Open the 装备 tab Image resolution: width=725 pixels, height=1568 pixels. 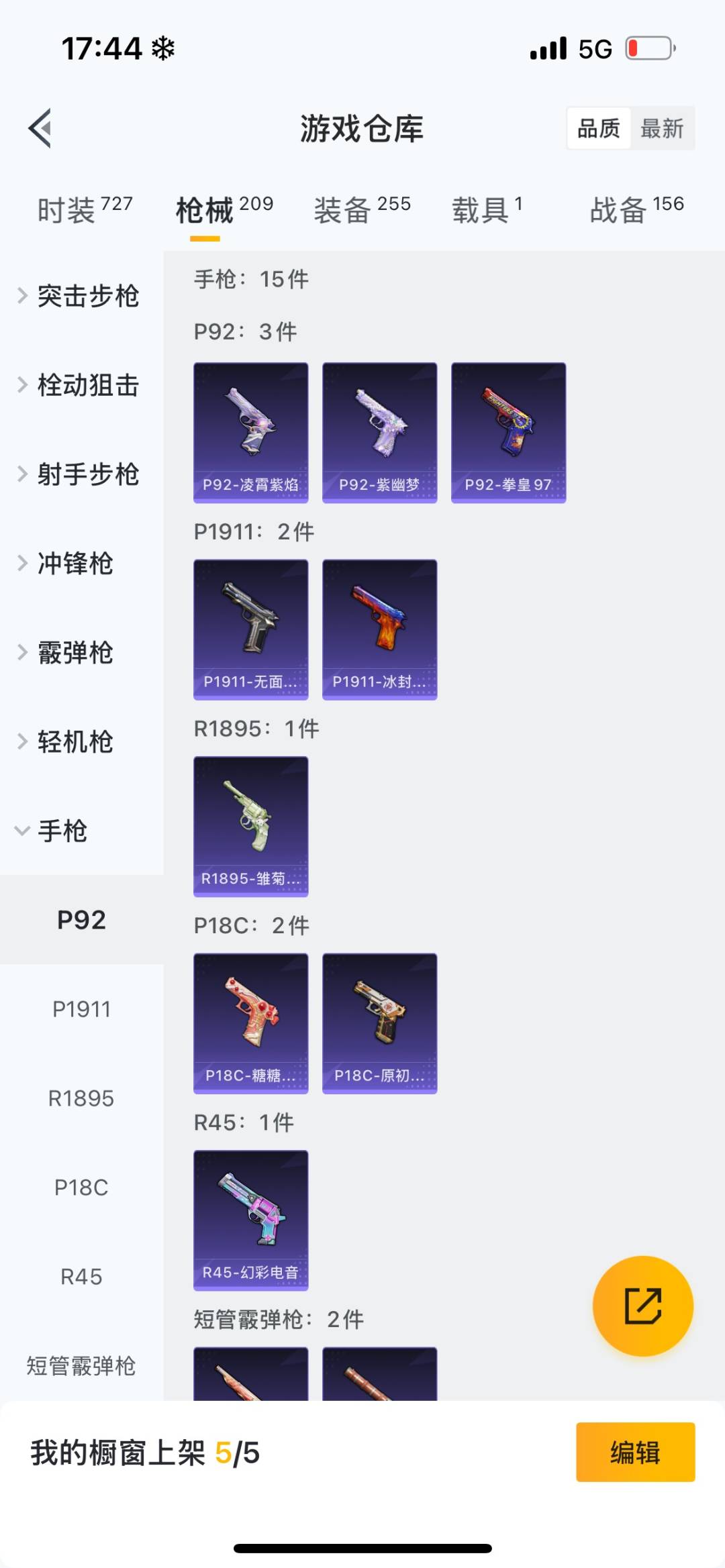click(362, 210)
